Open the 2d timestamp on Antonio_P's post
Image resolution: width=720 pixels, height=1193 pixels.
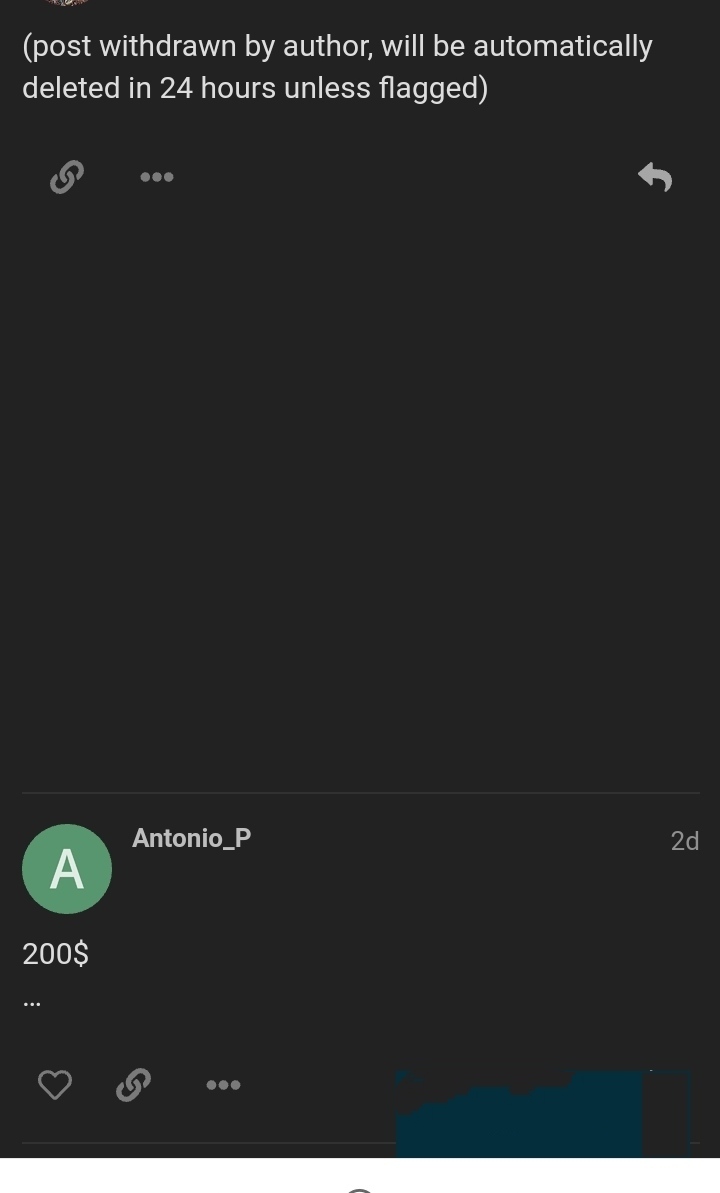click(x=684, y=841)
